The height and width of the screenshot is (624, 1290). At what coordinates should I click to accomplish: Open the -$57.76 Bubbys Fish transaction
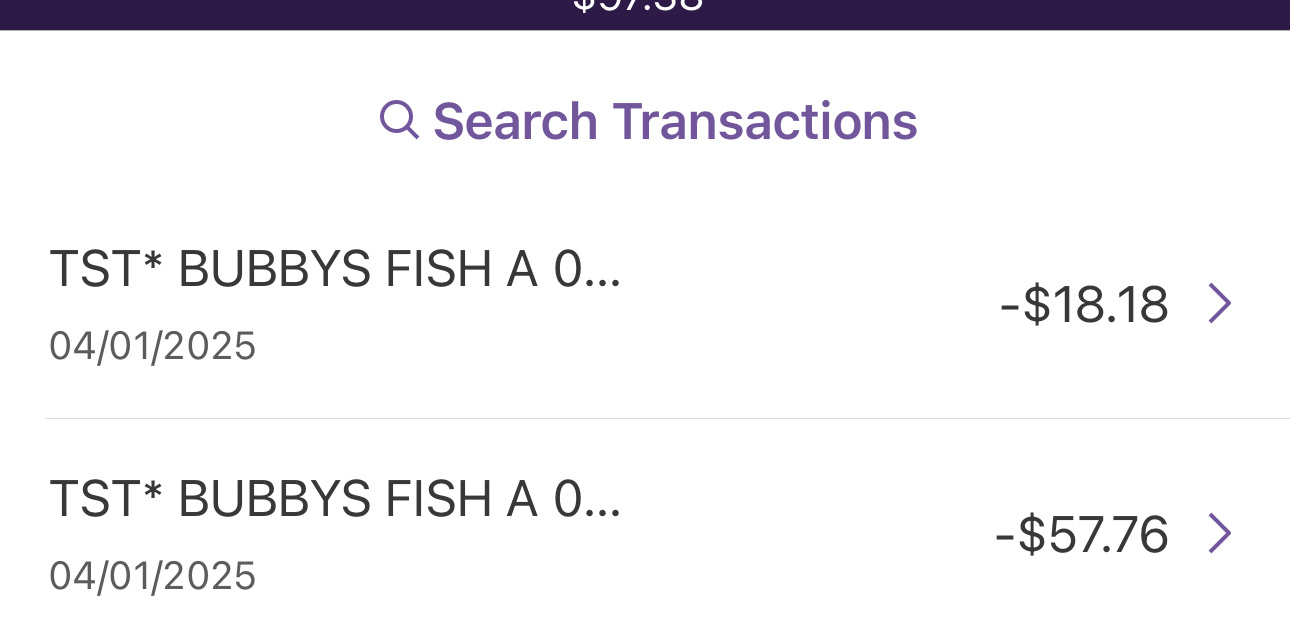click(640, 534)
